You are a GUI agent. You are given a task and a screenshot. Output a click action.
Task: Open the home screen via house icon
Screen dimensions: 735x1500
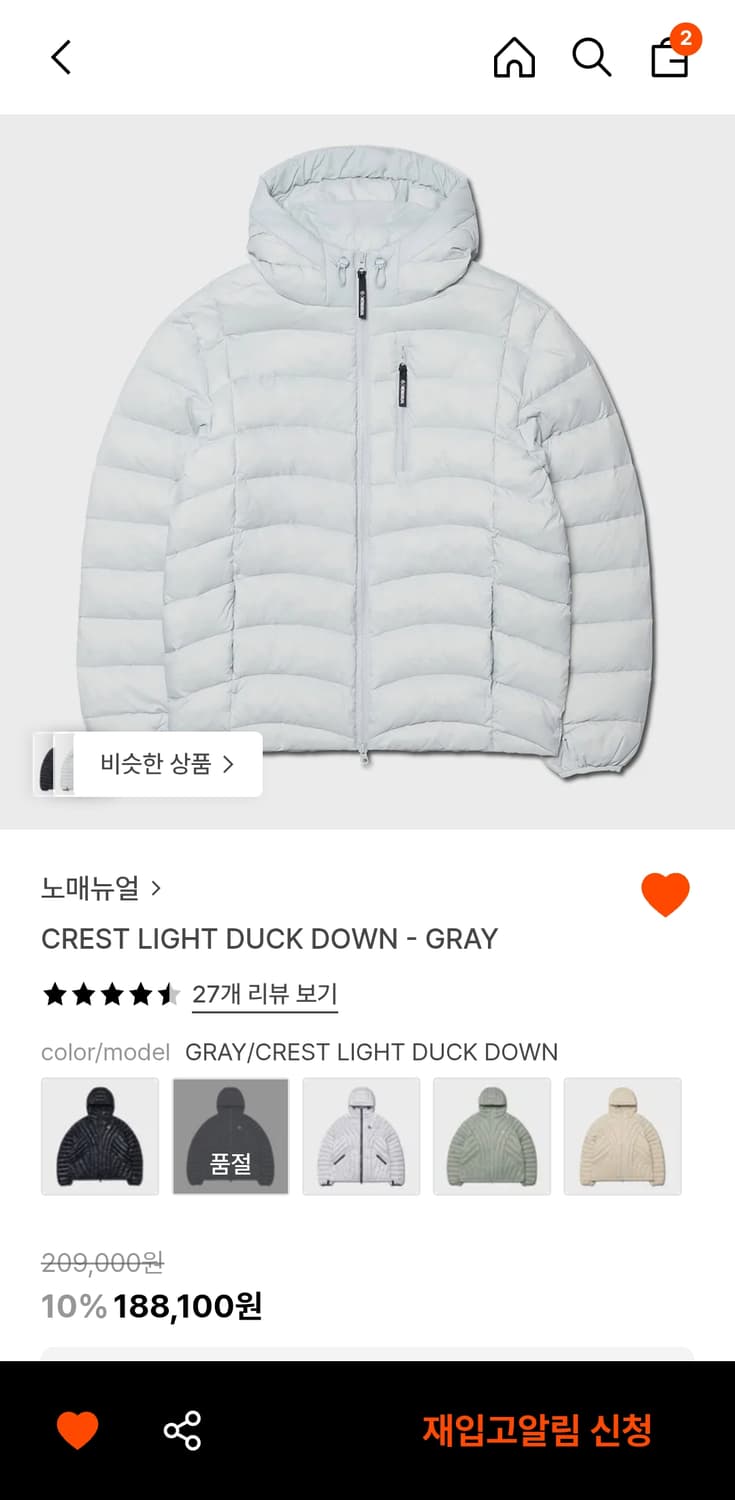[514, 57]
